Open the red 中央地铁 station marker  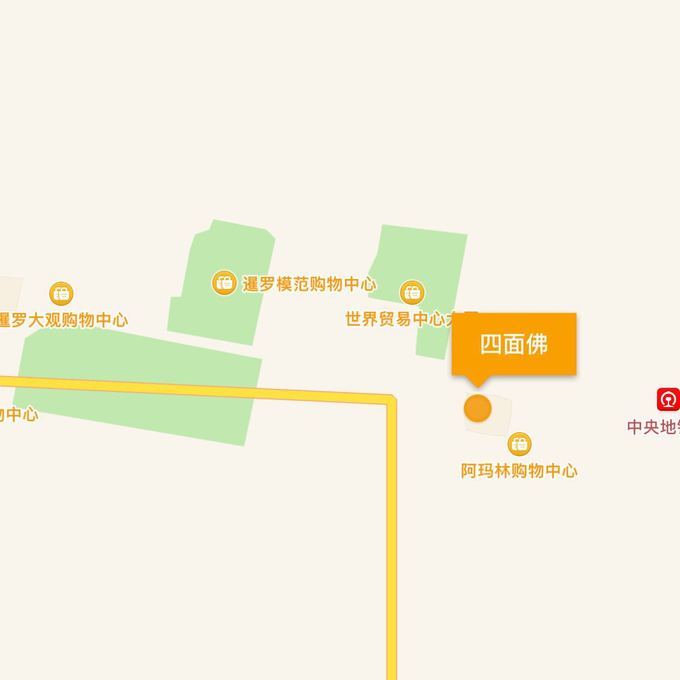pos(667,399)
